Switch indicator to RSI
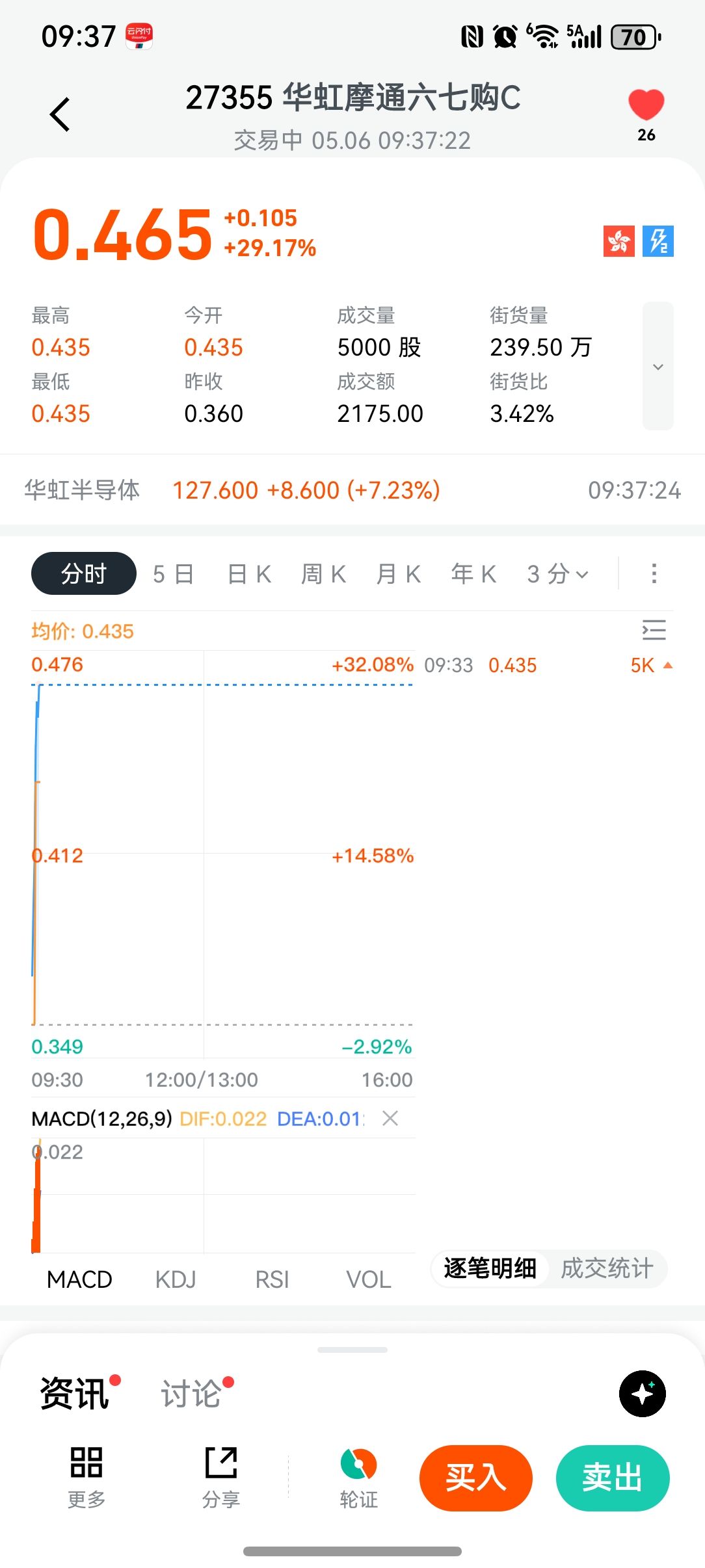 pos(272,1279)
